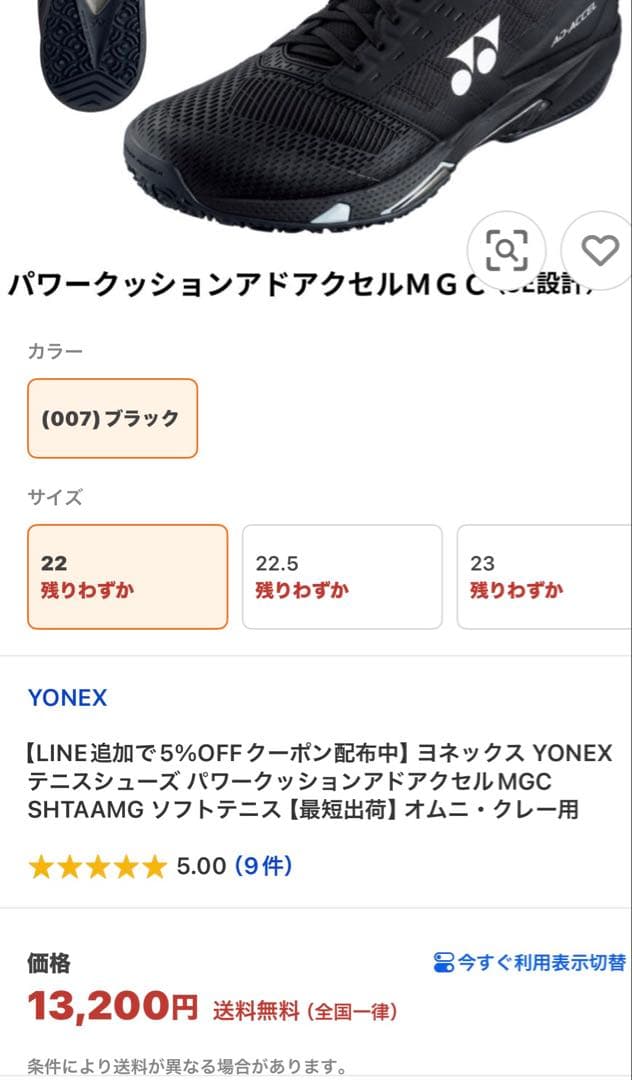Choose size 22.5
The height and width of the screenshot is (1080, 632).
342,577
